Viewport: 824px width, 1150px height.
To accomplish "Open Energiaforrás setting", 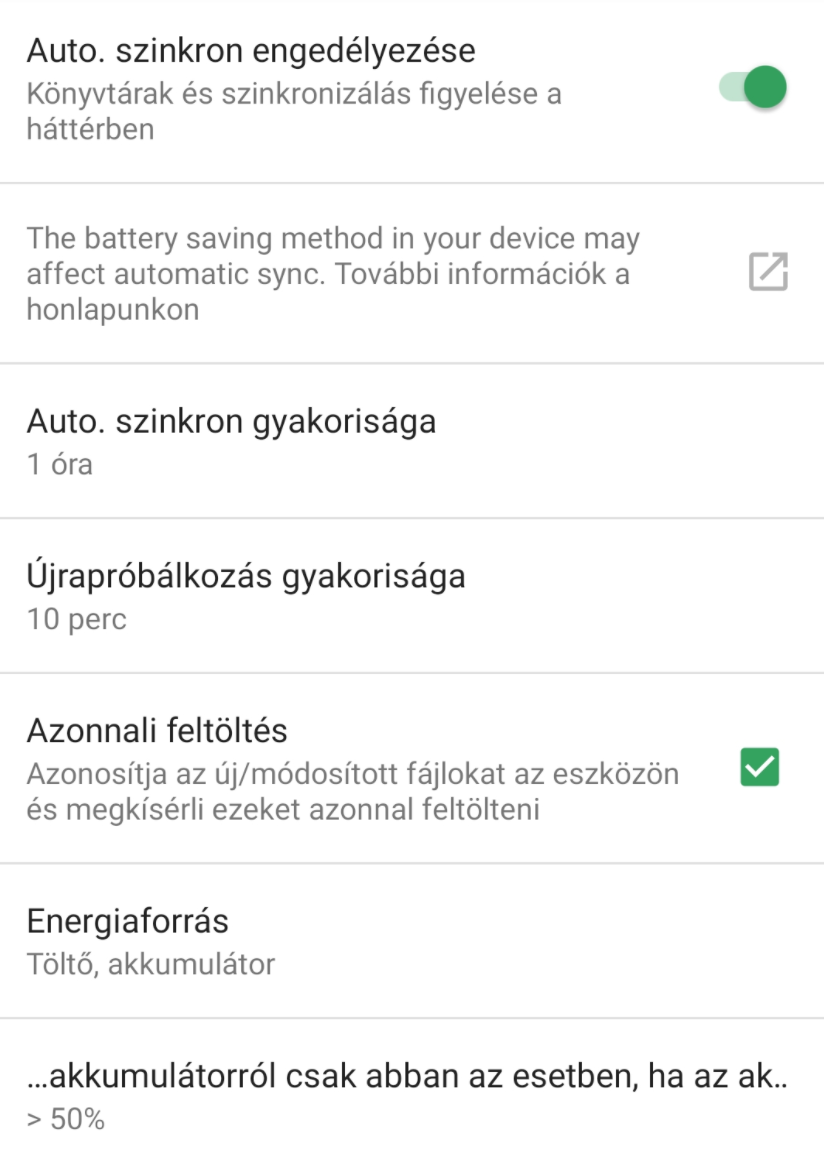I will tap(150, 940).
